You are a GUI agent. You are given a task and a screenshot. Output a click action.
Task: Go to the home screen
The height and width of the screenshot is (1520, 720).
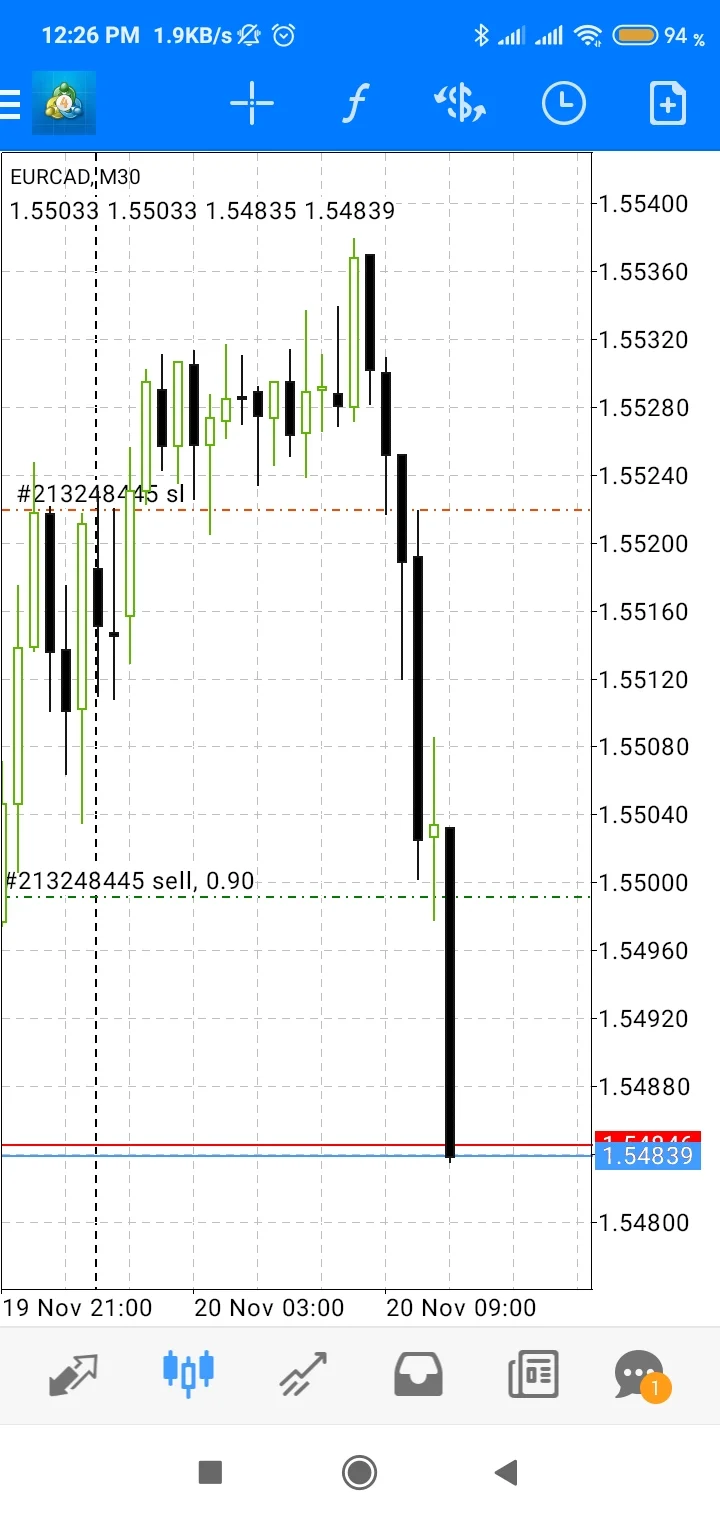[359, 1472]
